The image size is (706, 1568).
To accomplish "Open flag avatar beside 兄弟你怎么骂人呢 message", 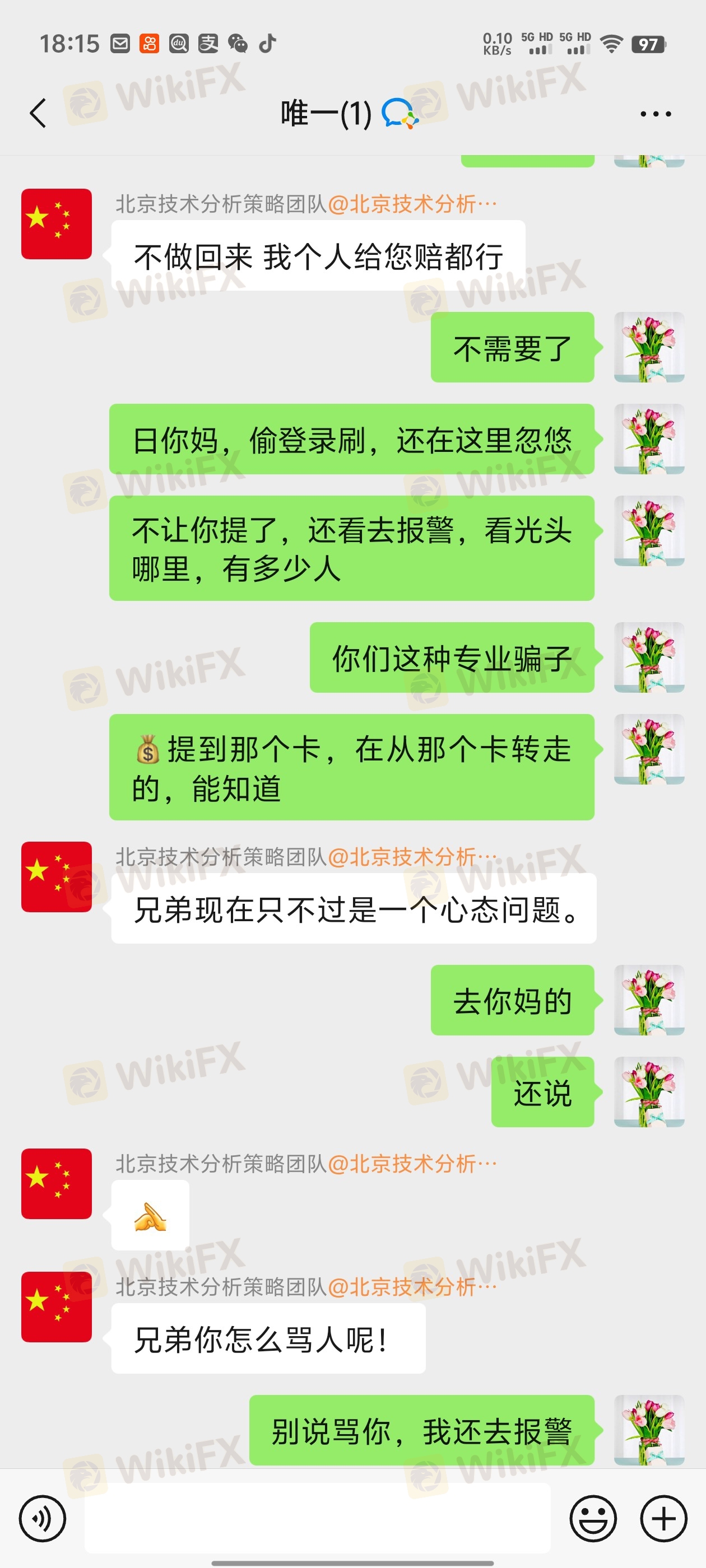I will pos(57,1307).
